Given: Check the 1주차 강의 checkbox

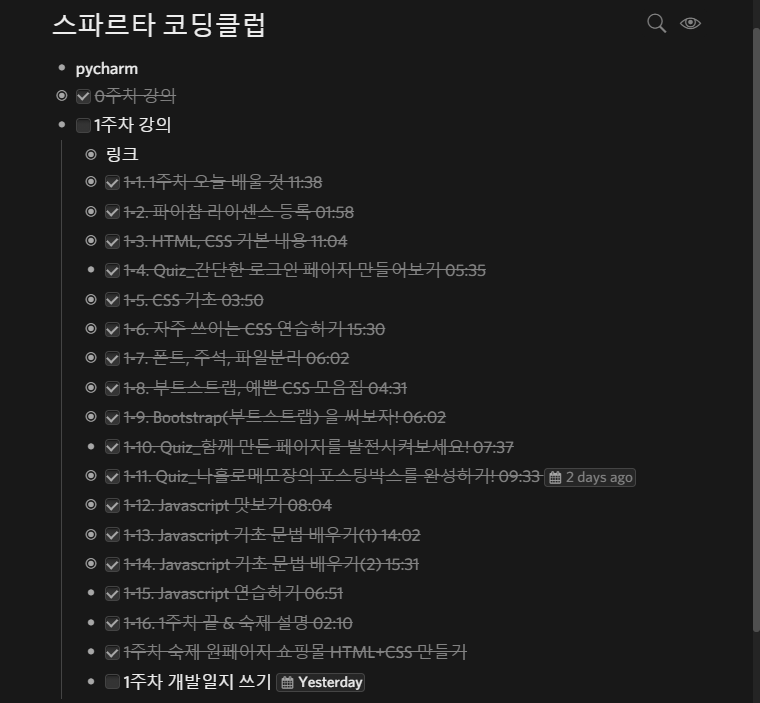Looking at the screenshot, I should tap(84, 126).
